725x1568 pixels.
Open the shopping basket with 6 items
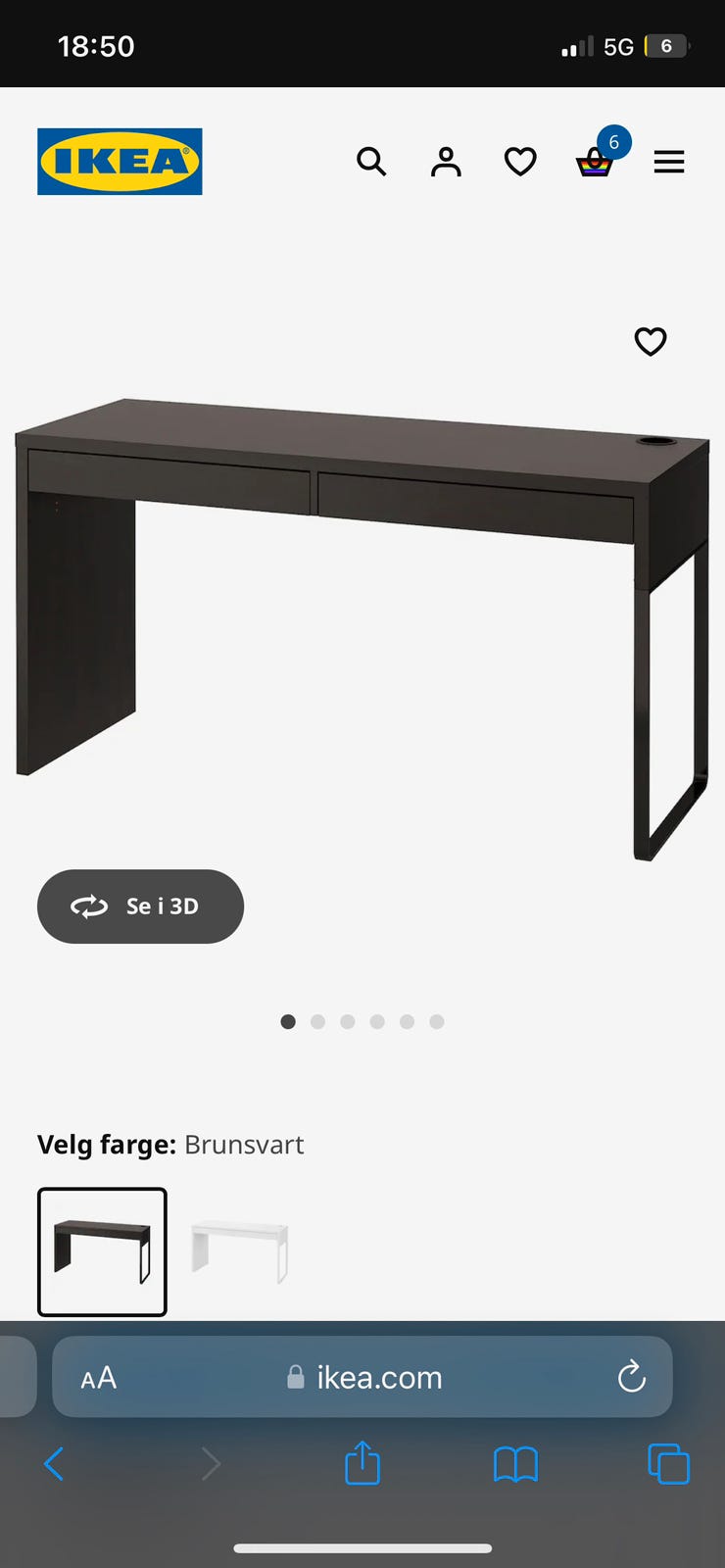[x=595, y=162]
